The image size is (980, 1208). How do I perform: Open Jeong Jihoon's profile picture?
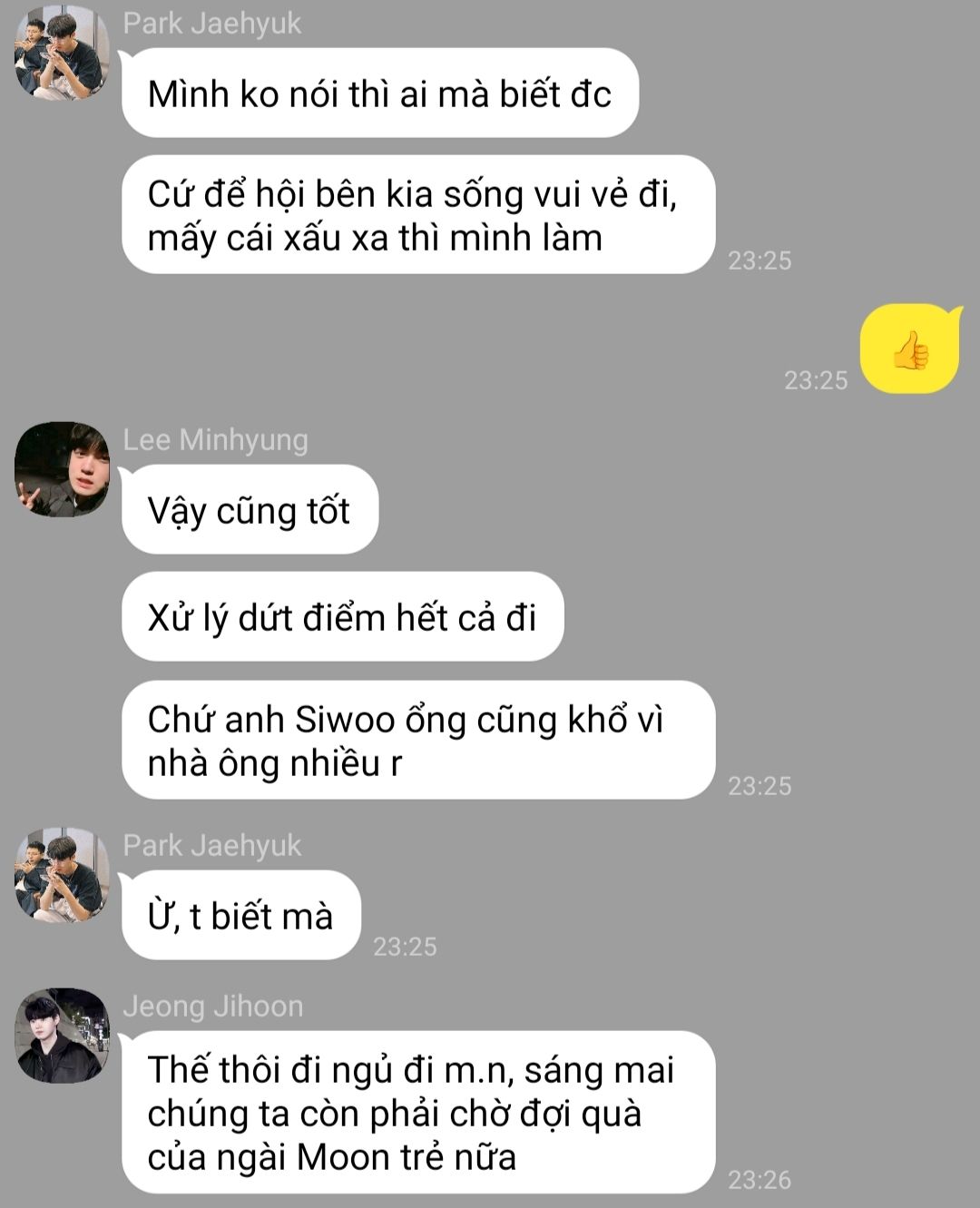[x=62, y=1036]
